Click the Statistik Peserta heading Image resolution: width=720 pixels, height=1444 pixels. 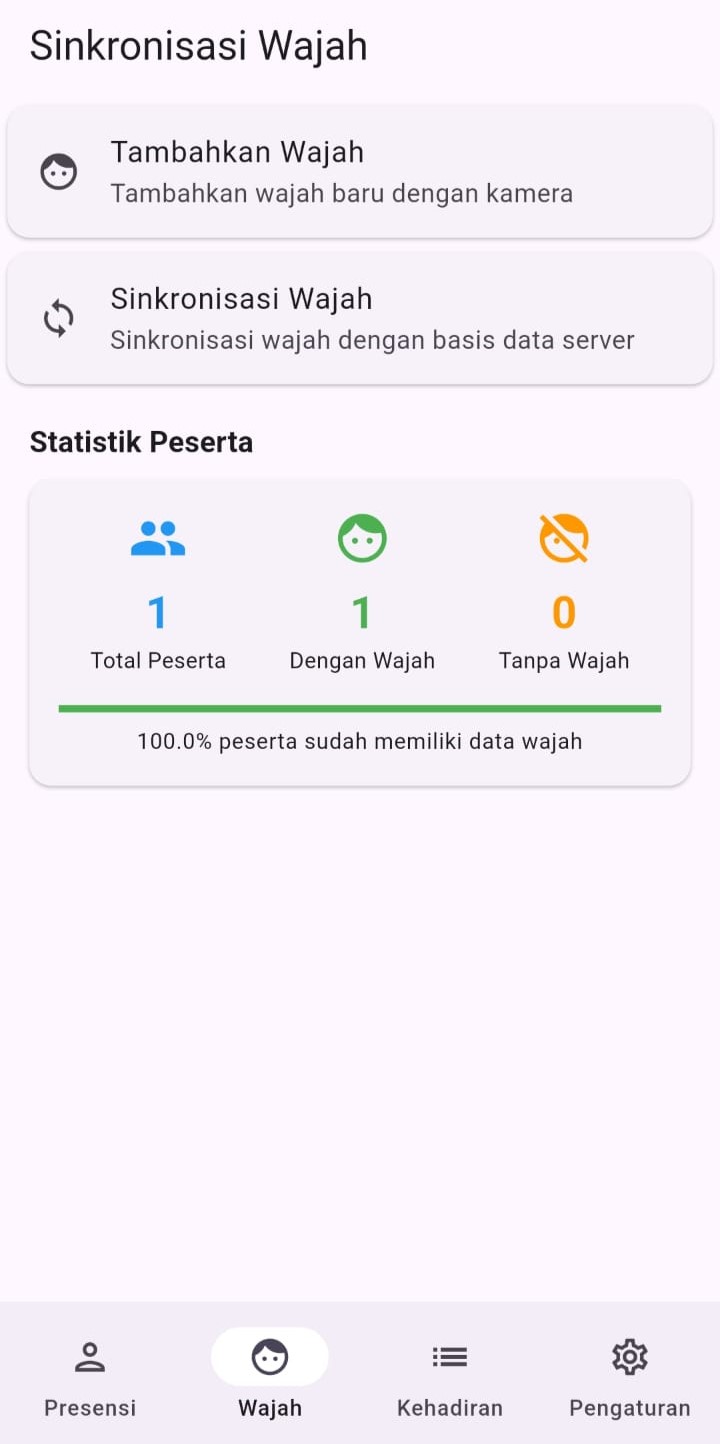point(141,441)
